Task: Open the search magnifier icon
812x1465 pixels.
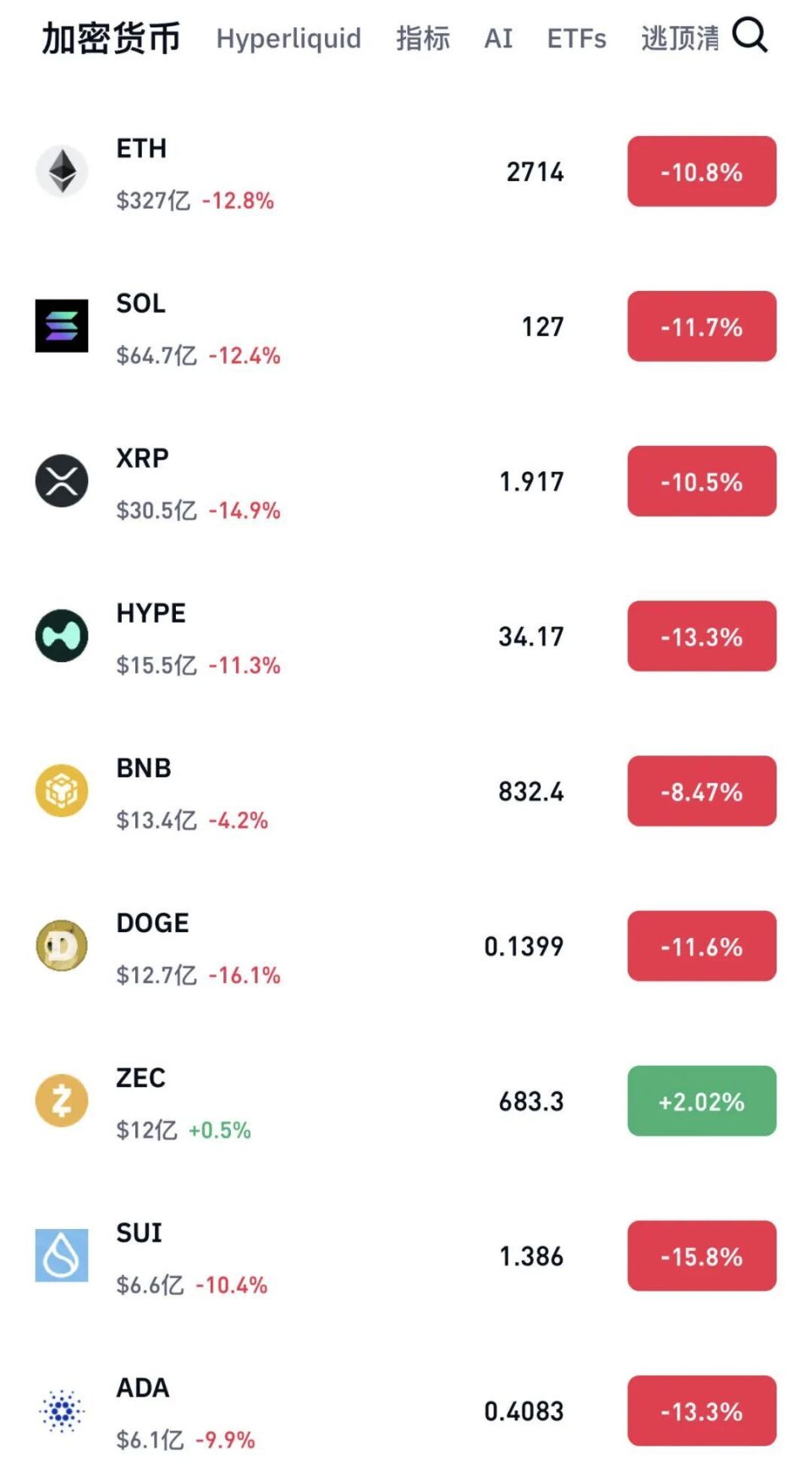Action: point(749,37)
